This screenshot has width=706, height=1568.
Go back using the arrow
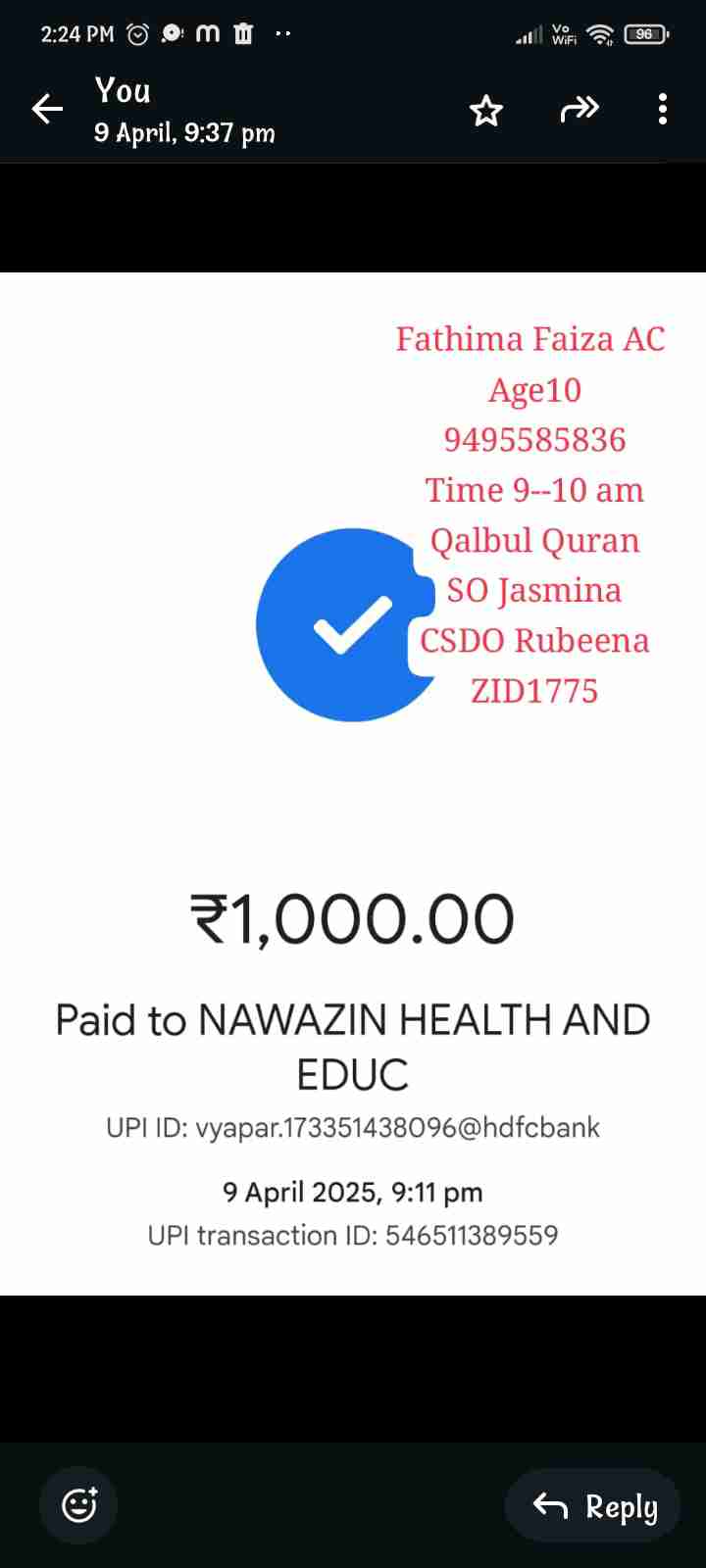47,109
